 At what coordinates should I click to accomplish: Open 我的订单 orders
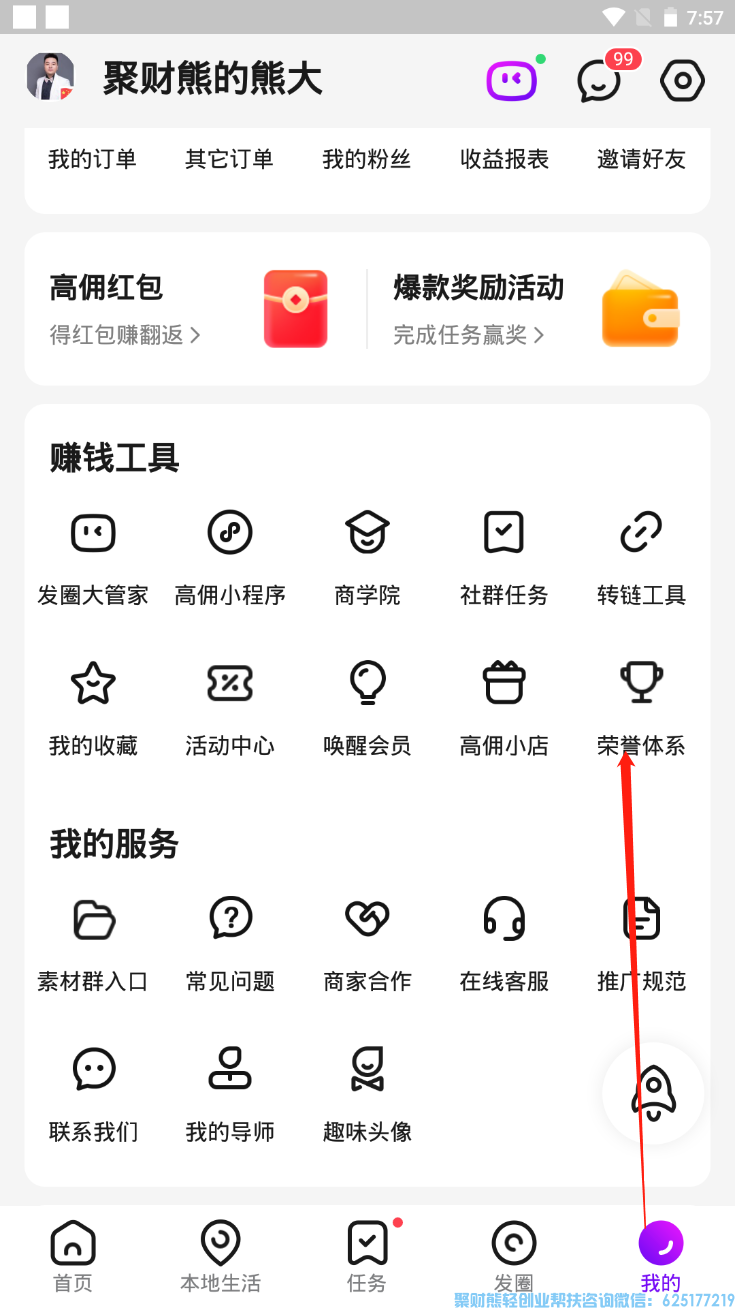(92, 159)
